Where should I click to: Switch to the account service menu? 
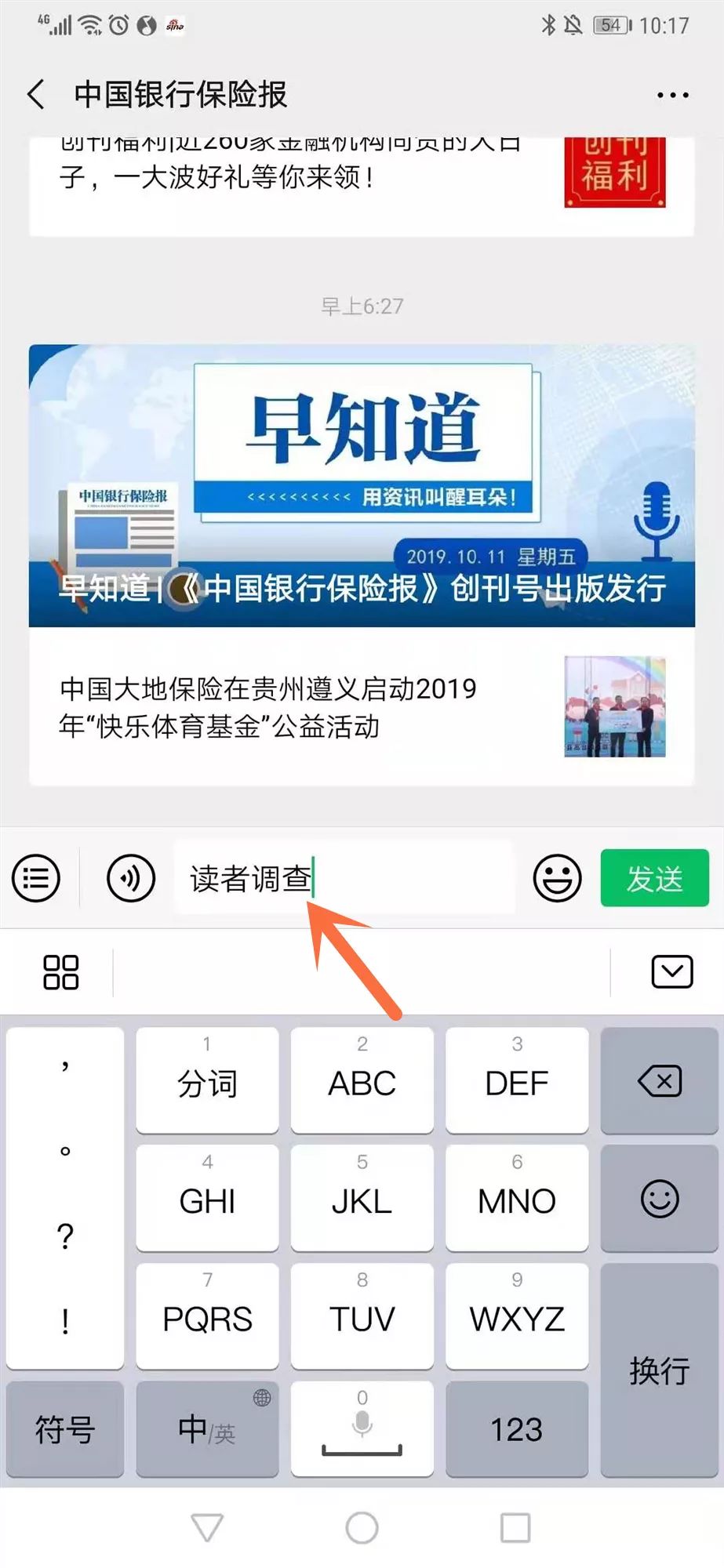pos(36,878)
